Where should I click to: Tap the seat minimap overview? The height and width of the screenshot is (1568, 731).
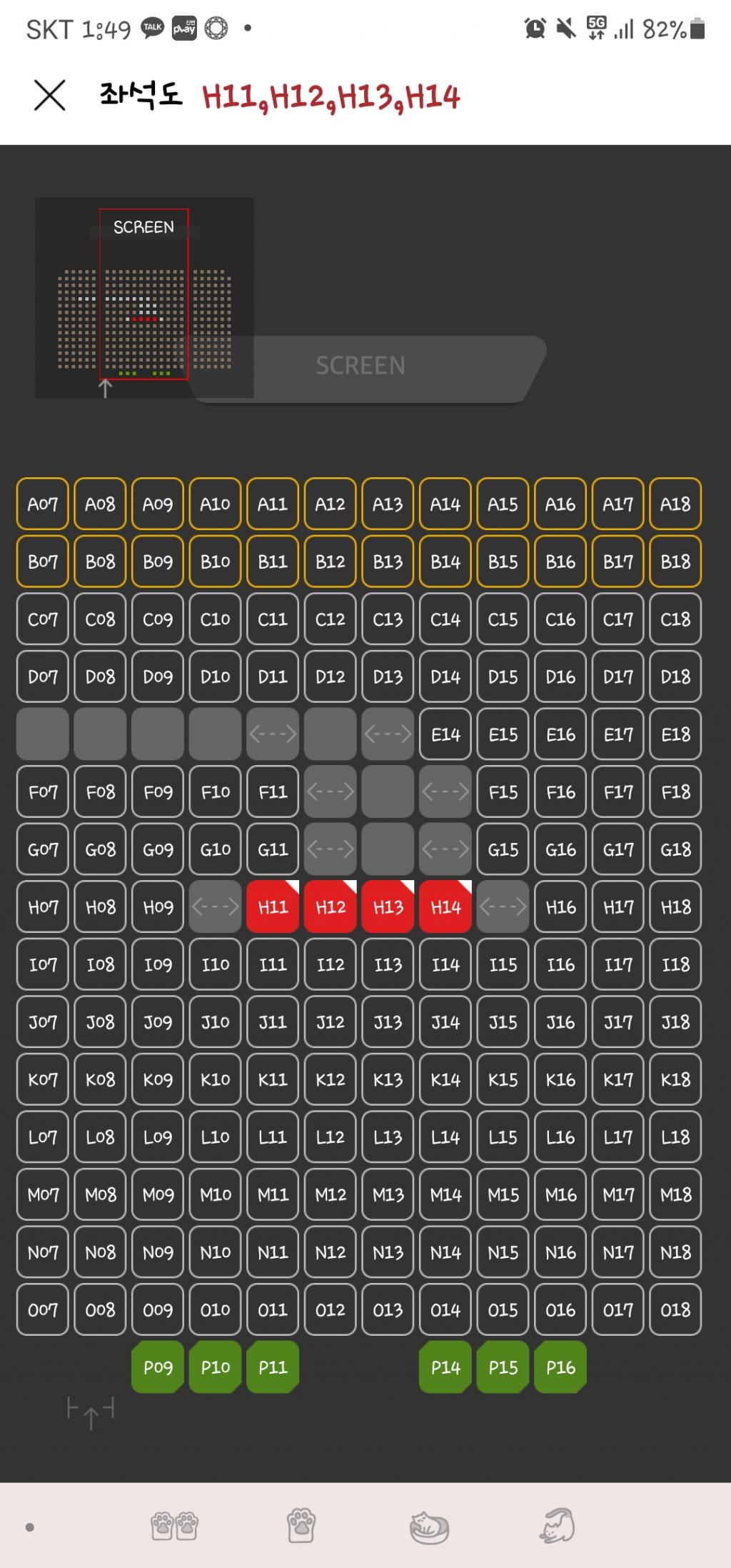[144, 297]
